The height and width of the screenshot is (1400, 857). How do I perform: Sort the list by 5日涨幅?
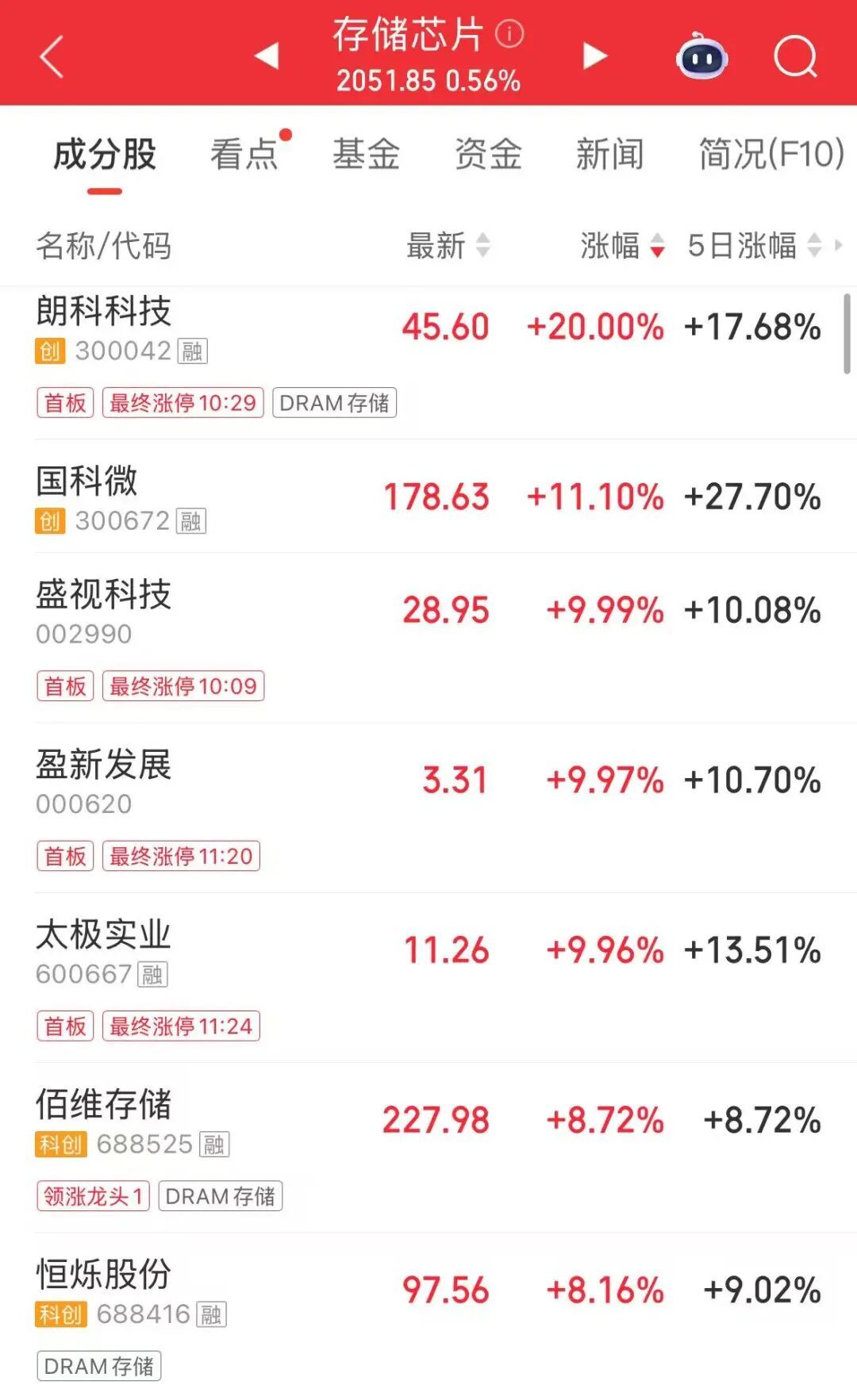(x=754, y=246)
